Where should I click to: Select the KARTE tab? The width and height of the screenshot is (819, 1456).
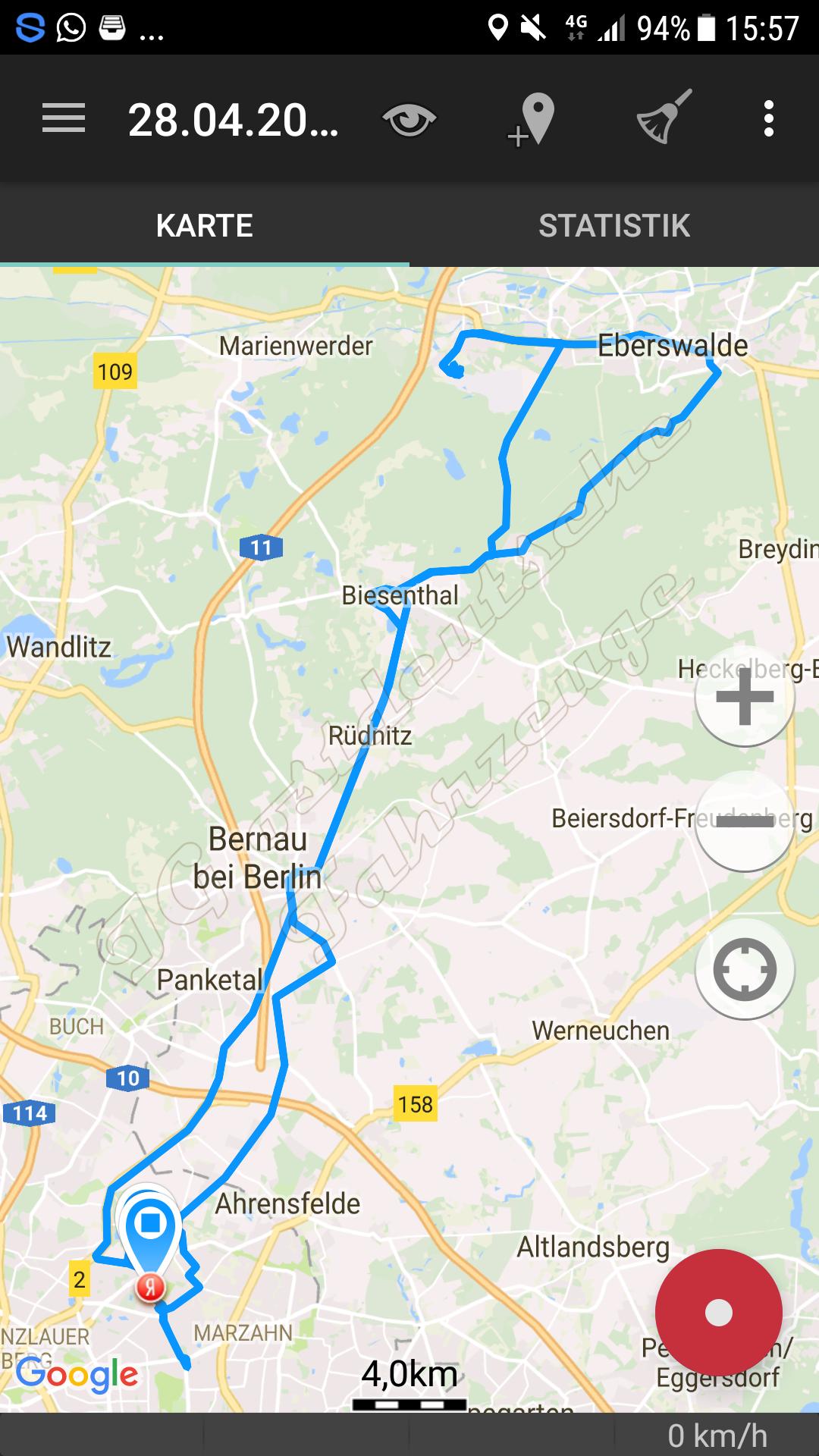coord(205,226)
